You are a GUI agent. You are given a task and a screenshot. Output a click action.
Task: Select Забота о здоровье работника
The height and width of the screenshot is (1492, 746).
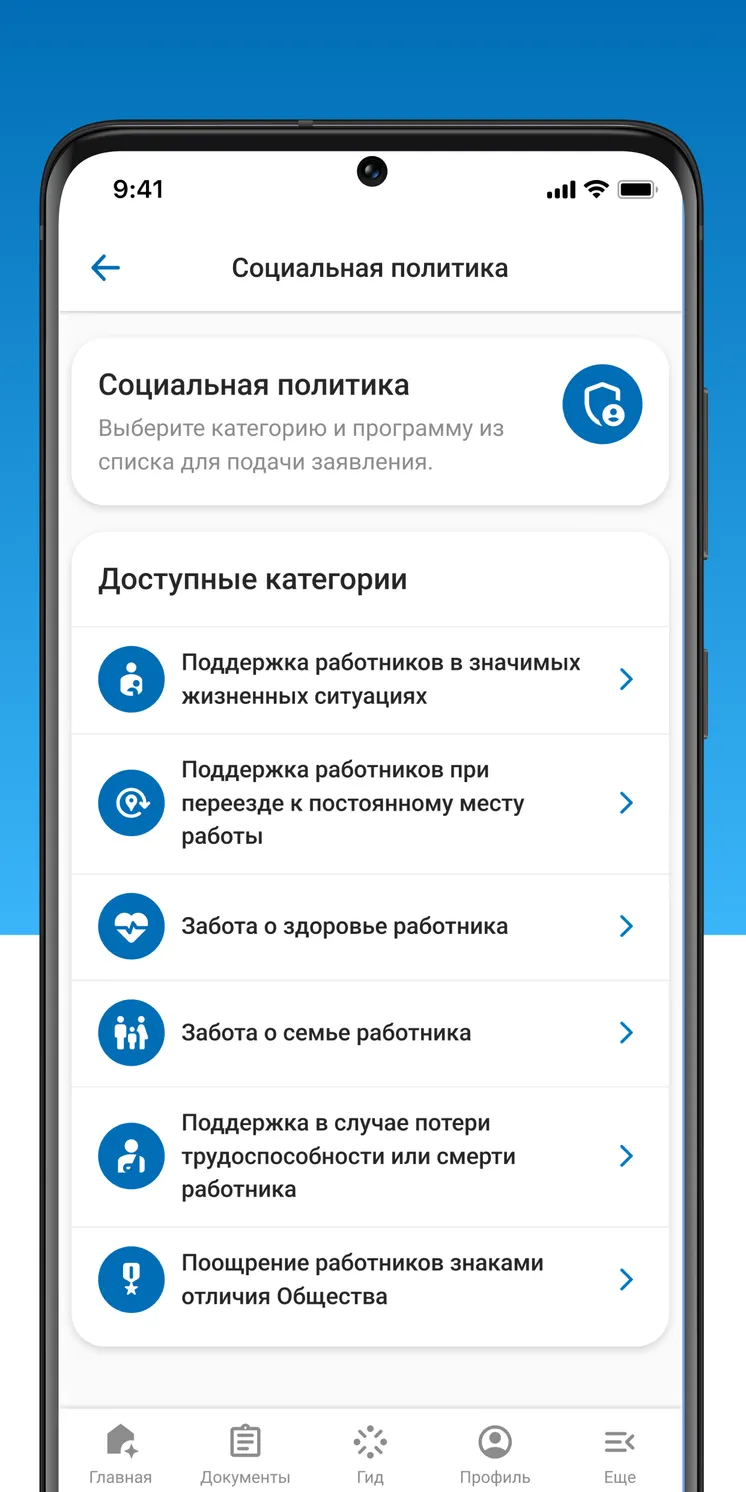pyautogui.click(x=370, y=927)
